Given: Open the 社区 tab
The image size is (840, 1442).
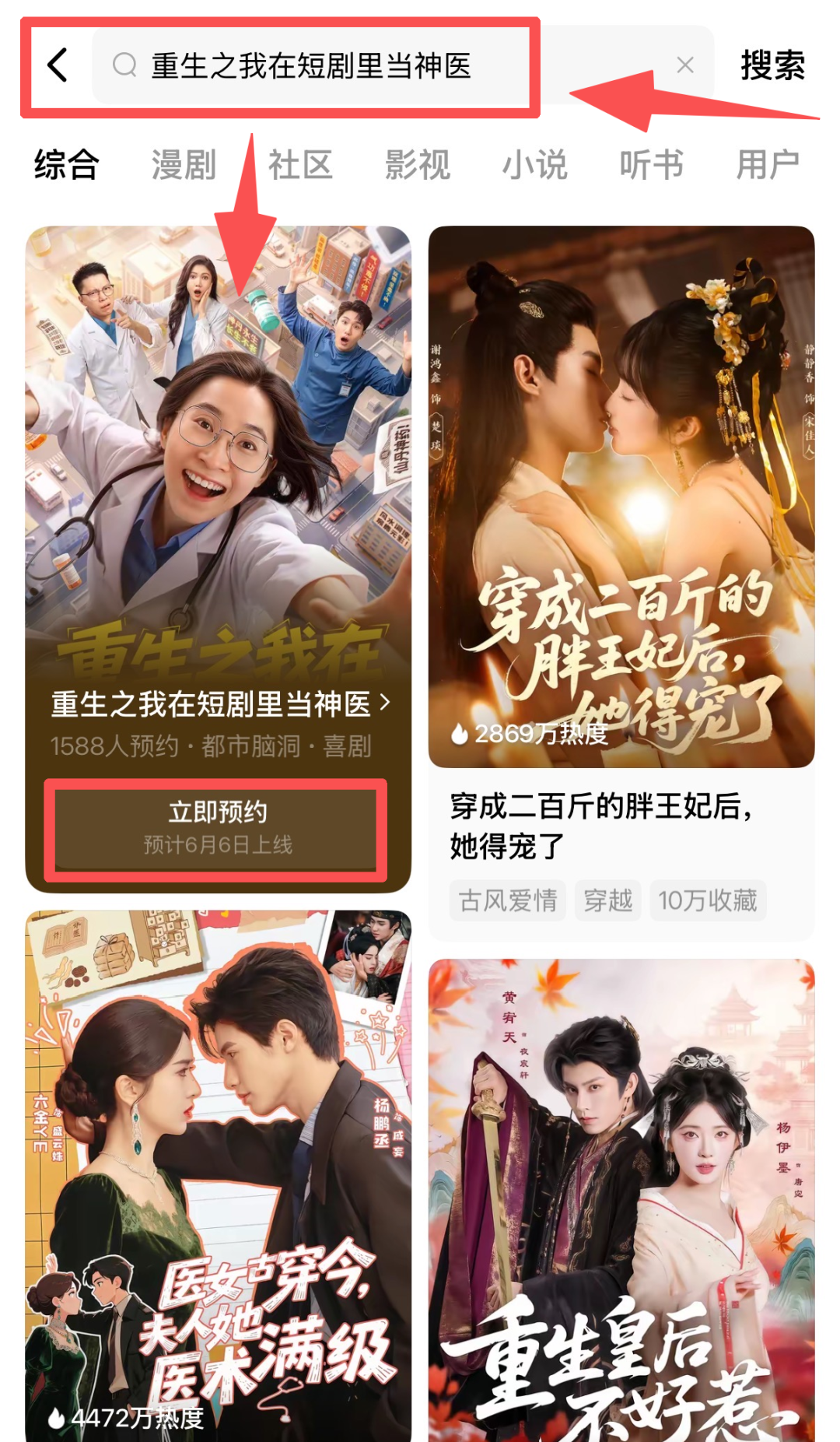Looking at the screenshot, I should pos(300,164).
